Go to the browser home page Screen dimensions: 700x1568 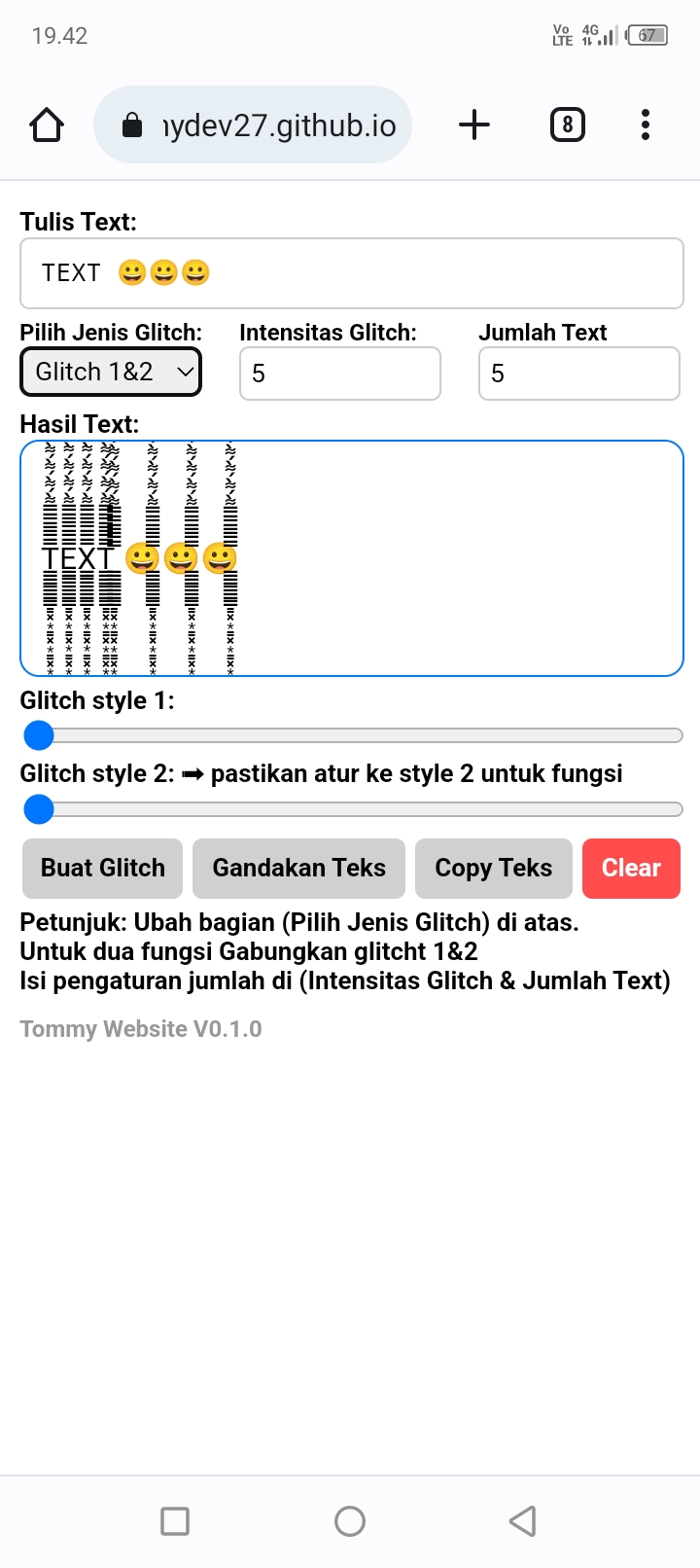47,125
